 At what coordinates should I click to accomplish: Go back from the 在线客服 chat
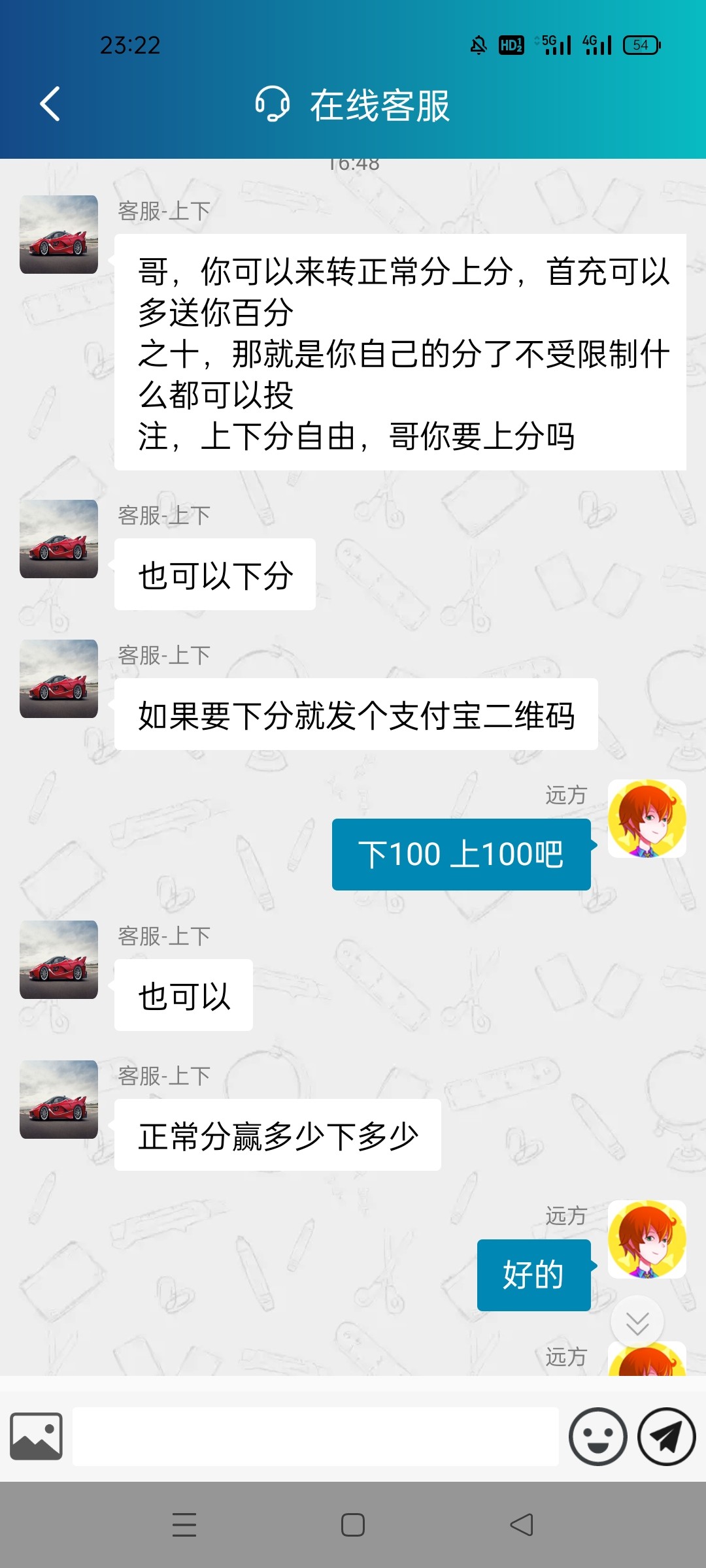(x=50, y=105)
